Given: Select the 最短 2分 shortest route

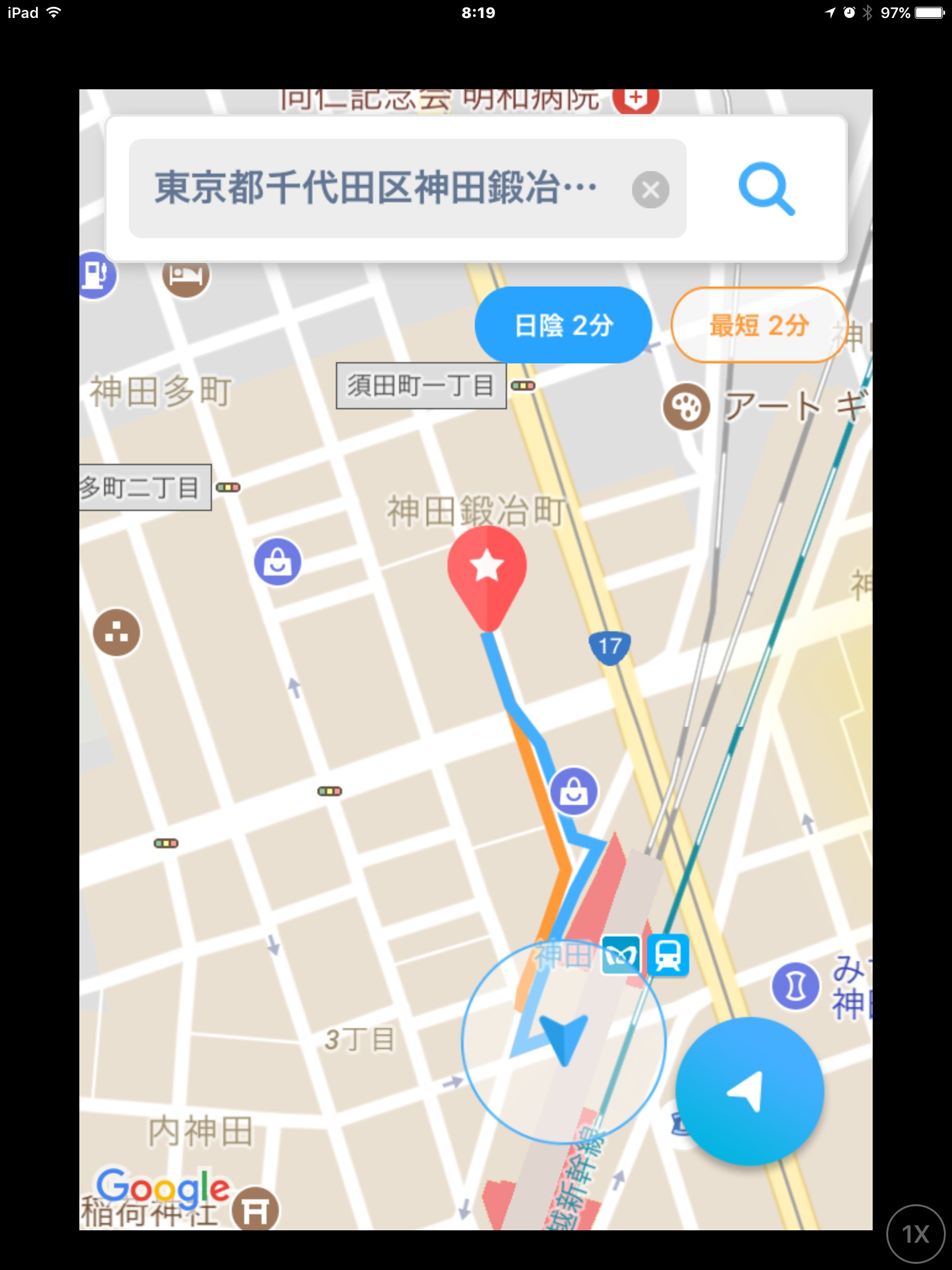Looking at the screenshot, I should click(x=758, y=325).
